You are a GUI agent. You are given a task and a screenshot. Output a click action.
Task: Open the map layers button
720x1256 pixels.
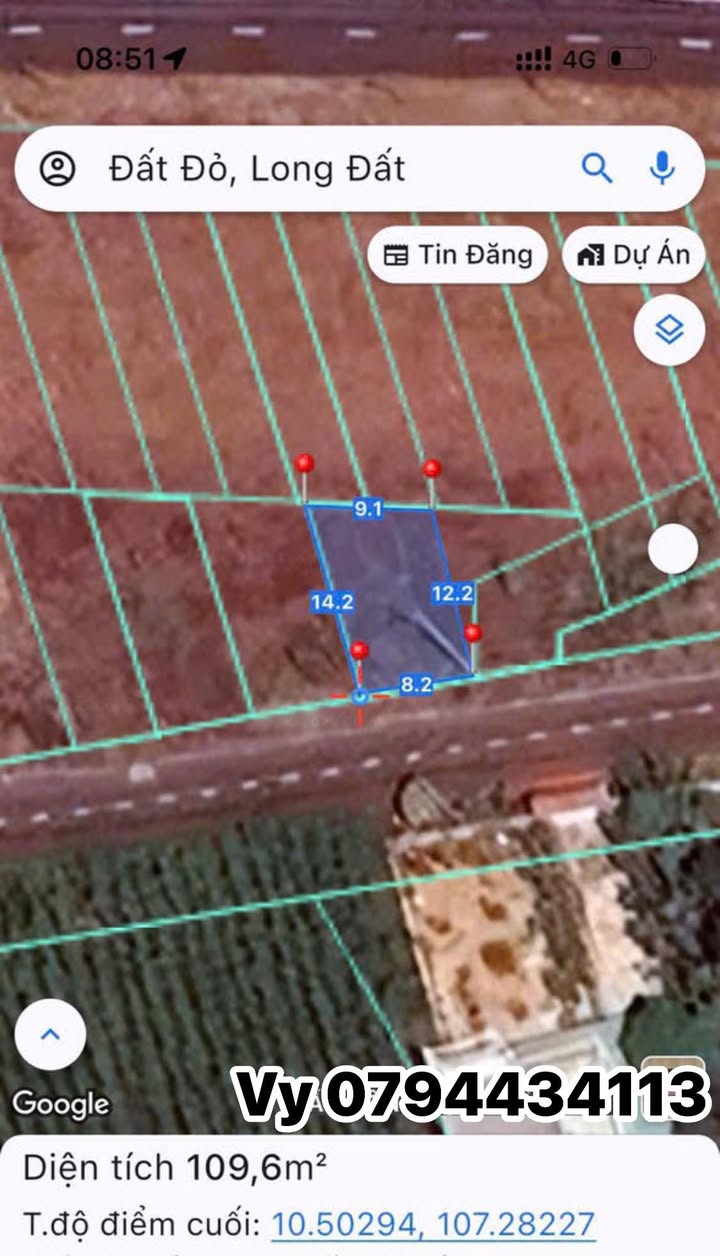point(669,329)
